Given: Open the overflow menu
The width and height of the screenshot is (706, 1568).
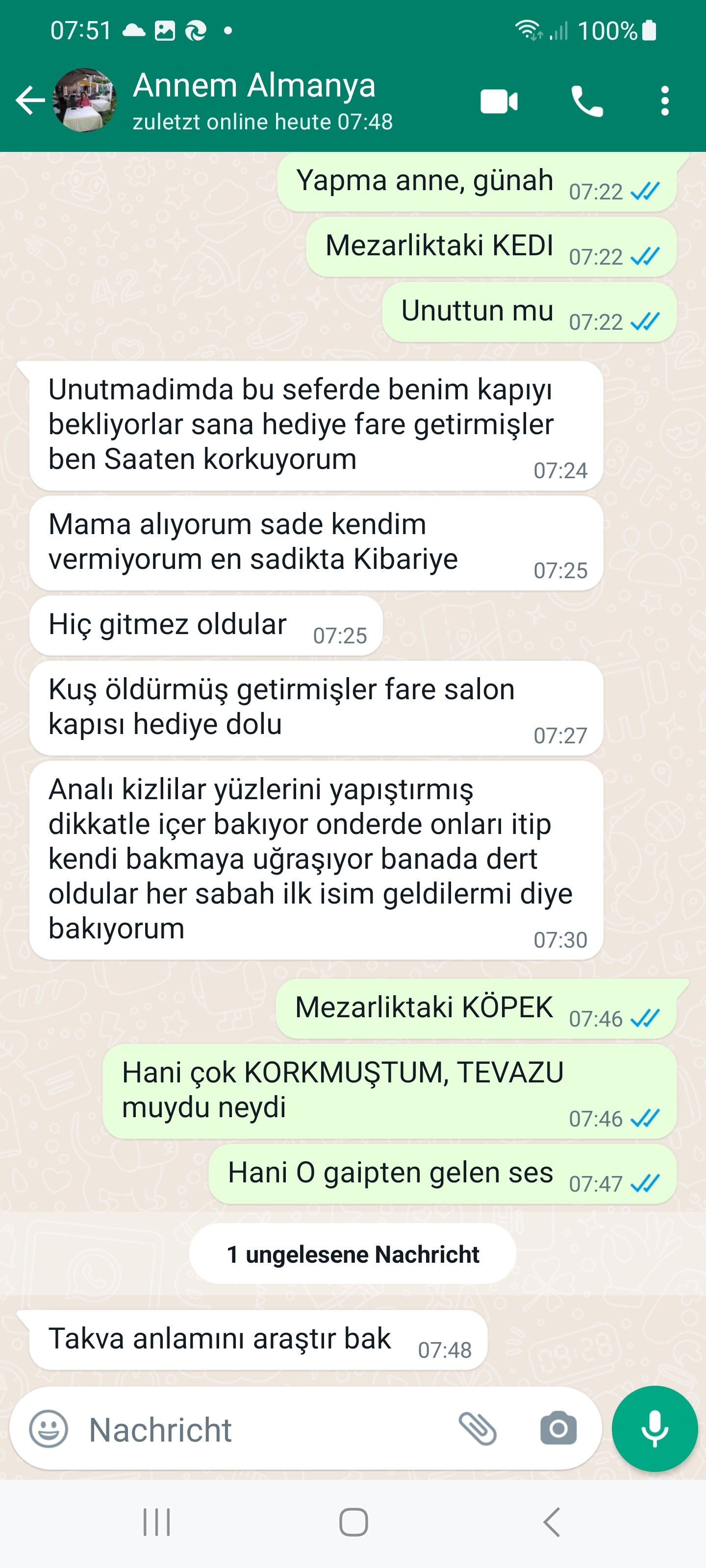Looking at the screenshot, I should point(665,101).
